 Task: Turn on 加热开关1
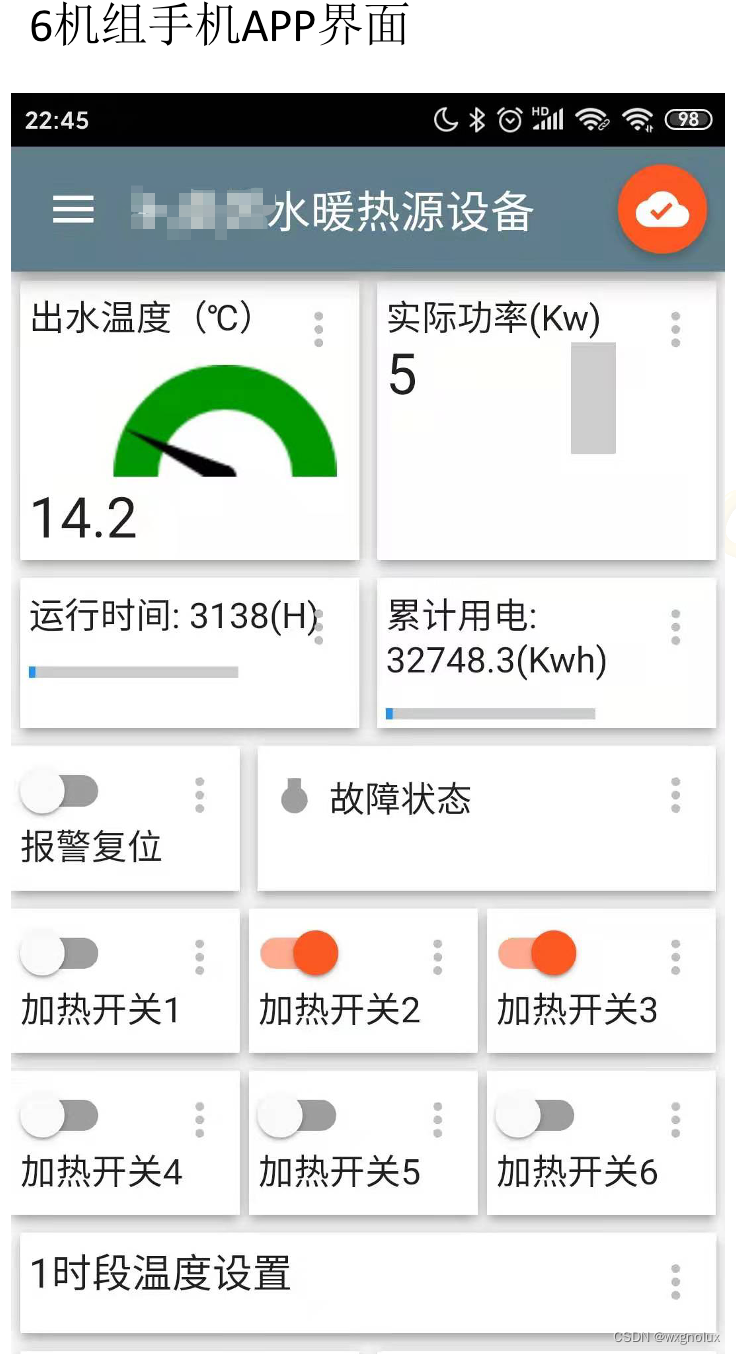point(60,954)
